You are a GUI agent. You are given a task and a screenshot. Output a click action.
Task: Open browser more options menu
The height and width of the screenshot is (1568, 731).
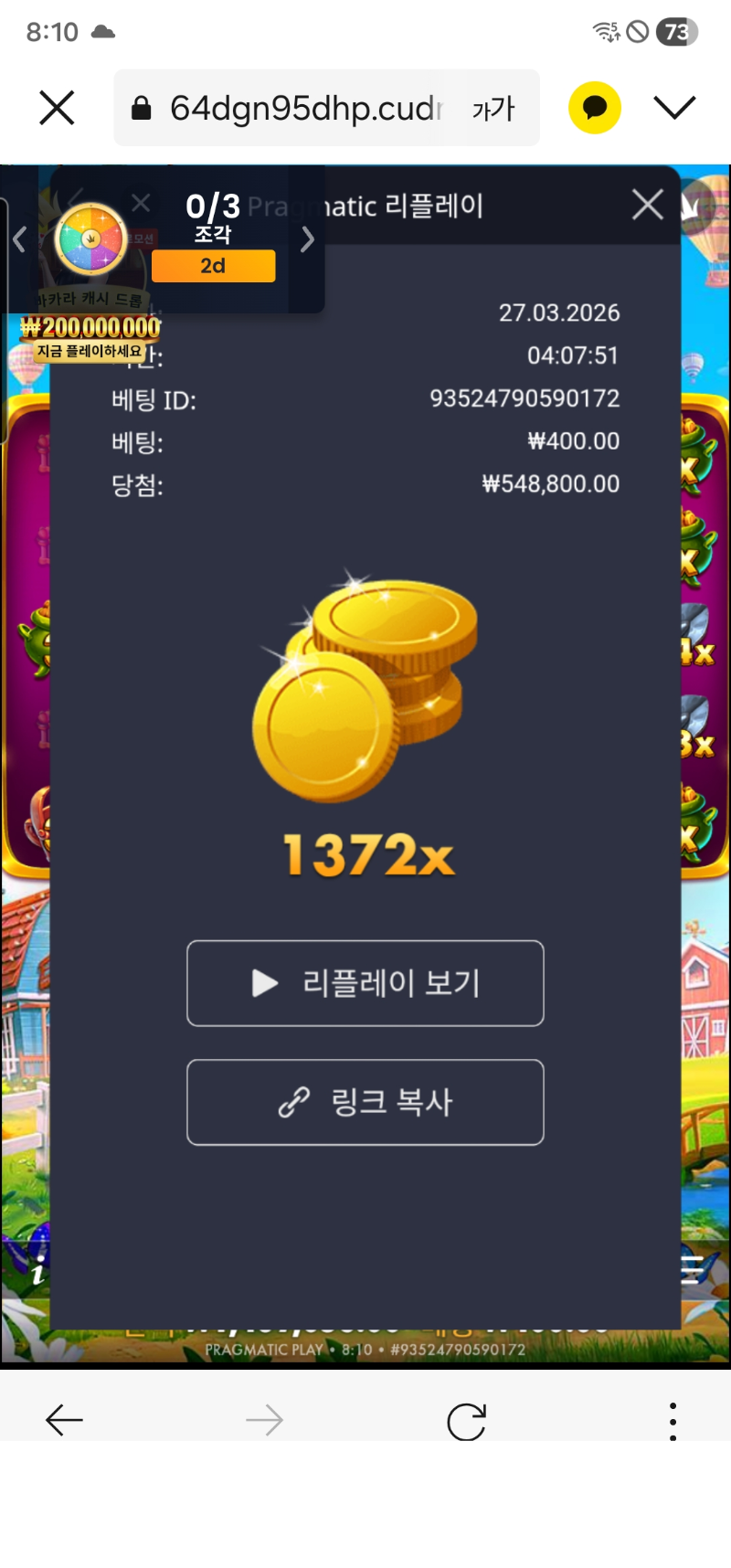tap(673, 1421)
